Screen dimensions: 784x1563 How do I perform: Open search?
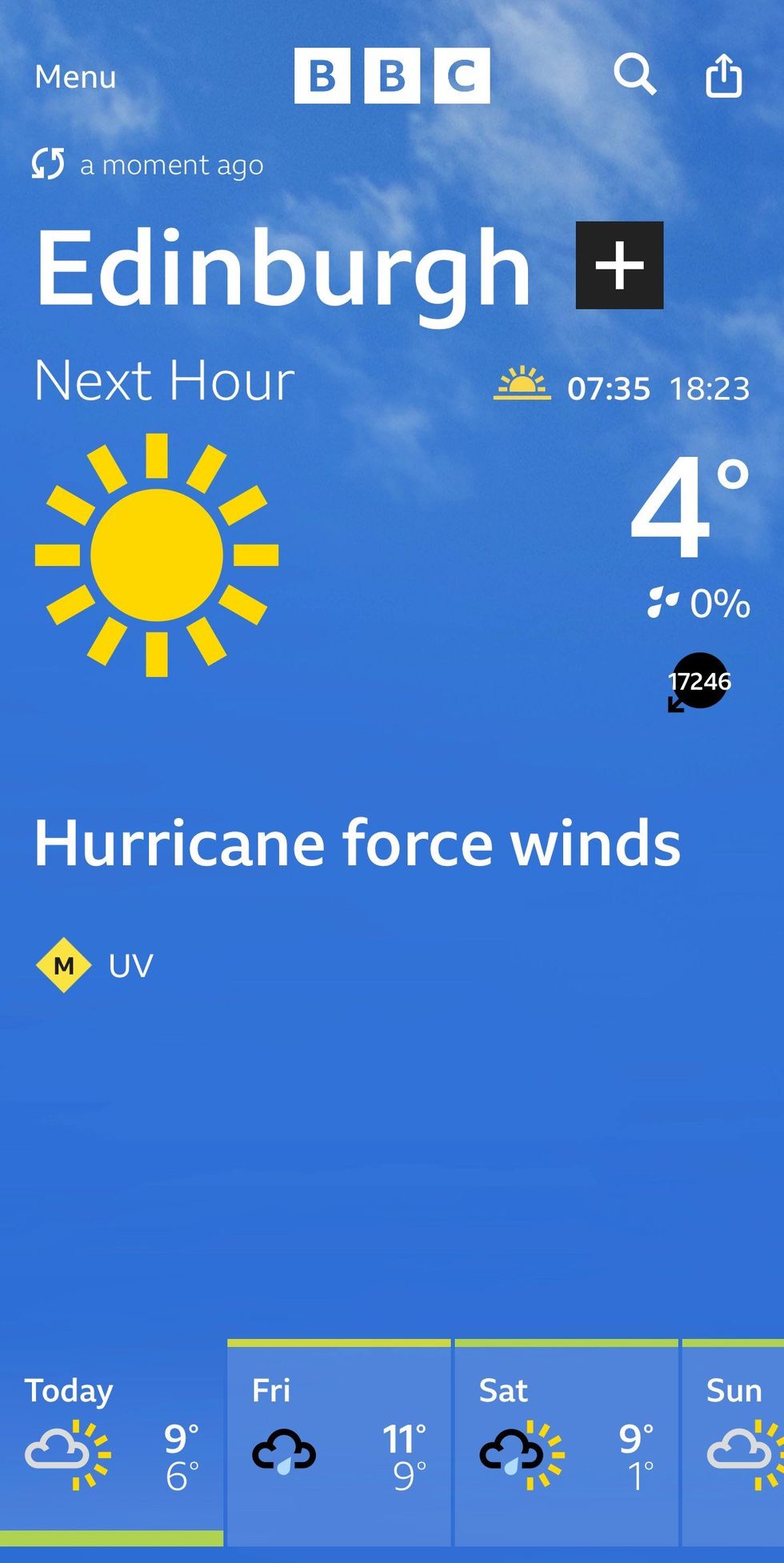point(636,76)
